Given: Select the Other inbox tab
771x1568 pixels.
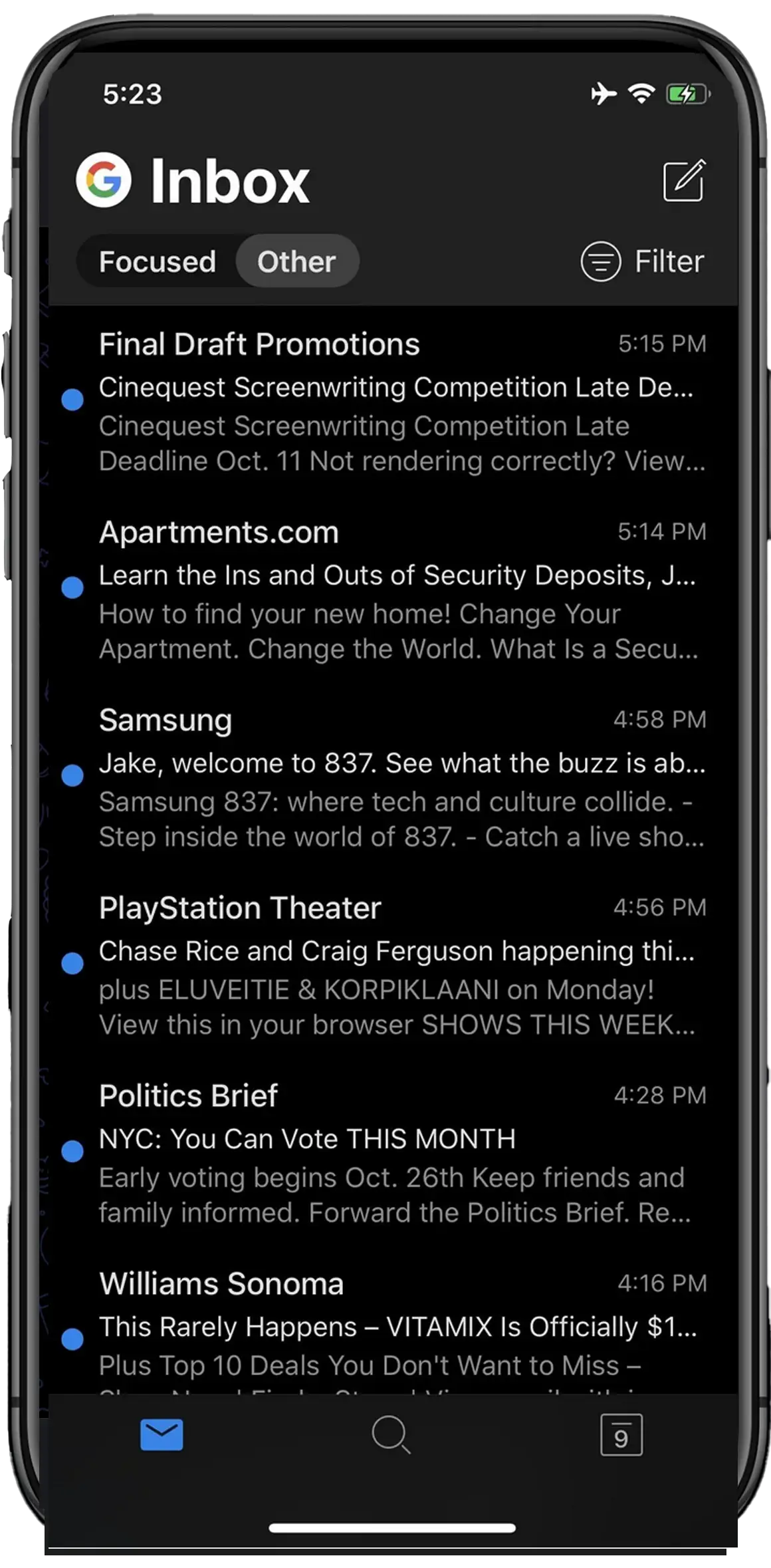Looking at the screenshot, I should (x=296, y=261).
